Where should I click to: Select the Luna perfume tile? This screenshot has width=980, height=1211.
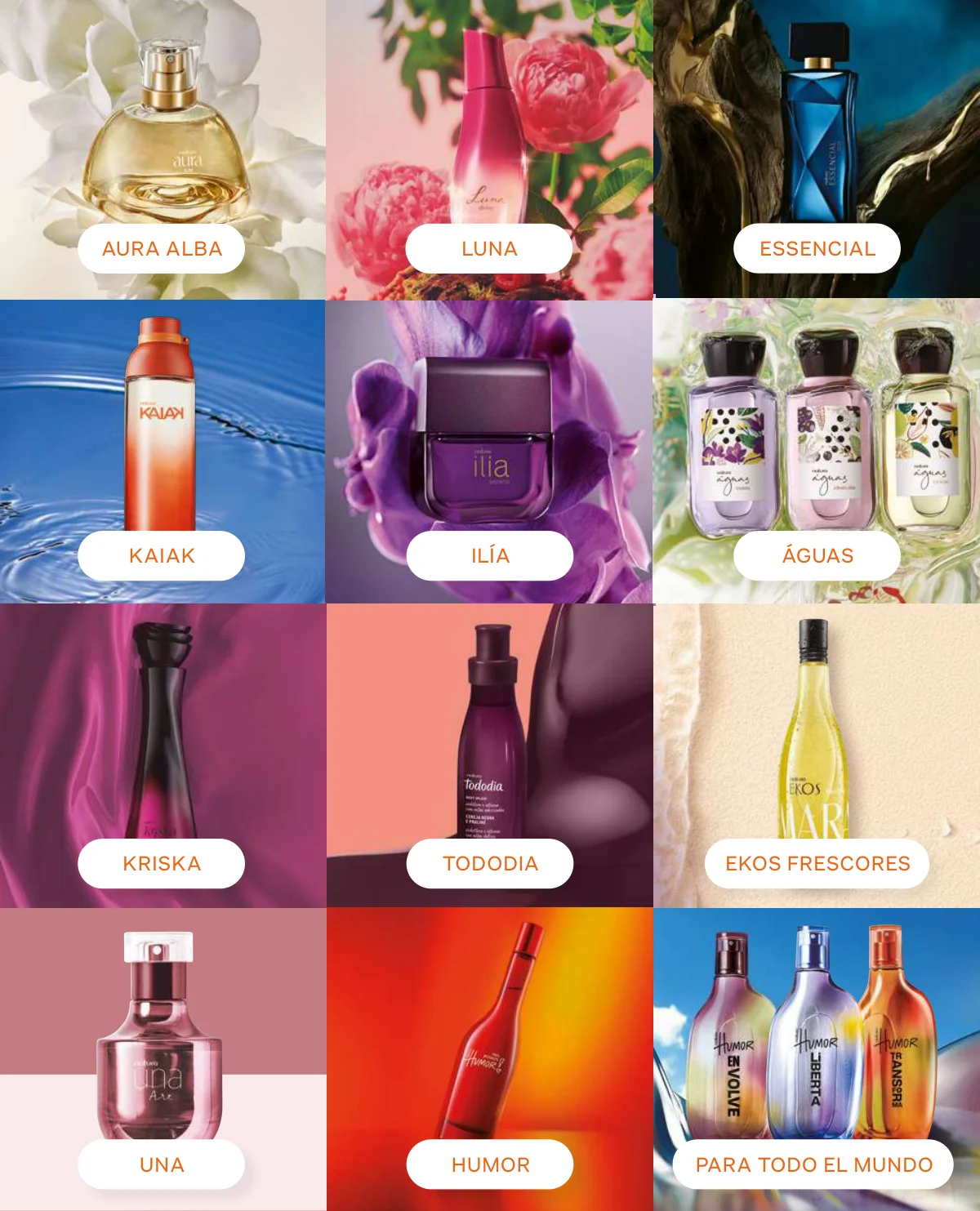click(489, 249)
